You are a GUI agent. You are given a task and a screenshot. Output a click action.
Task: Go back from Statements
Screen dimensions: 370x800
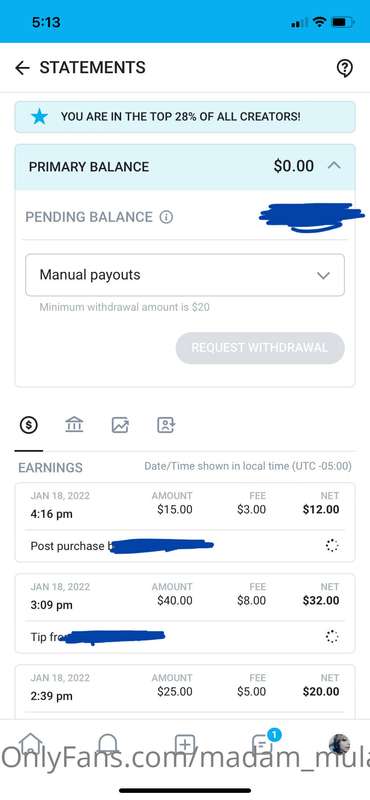[22, 68]
